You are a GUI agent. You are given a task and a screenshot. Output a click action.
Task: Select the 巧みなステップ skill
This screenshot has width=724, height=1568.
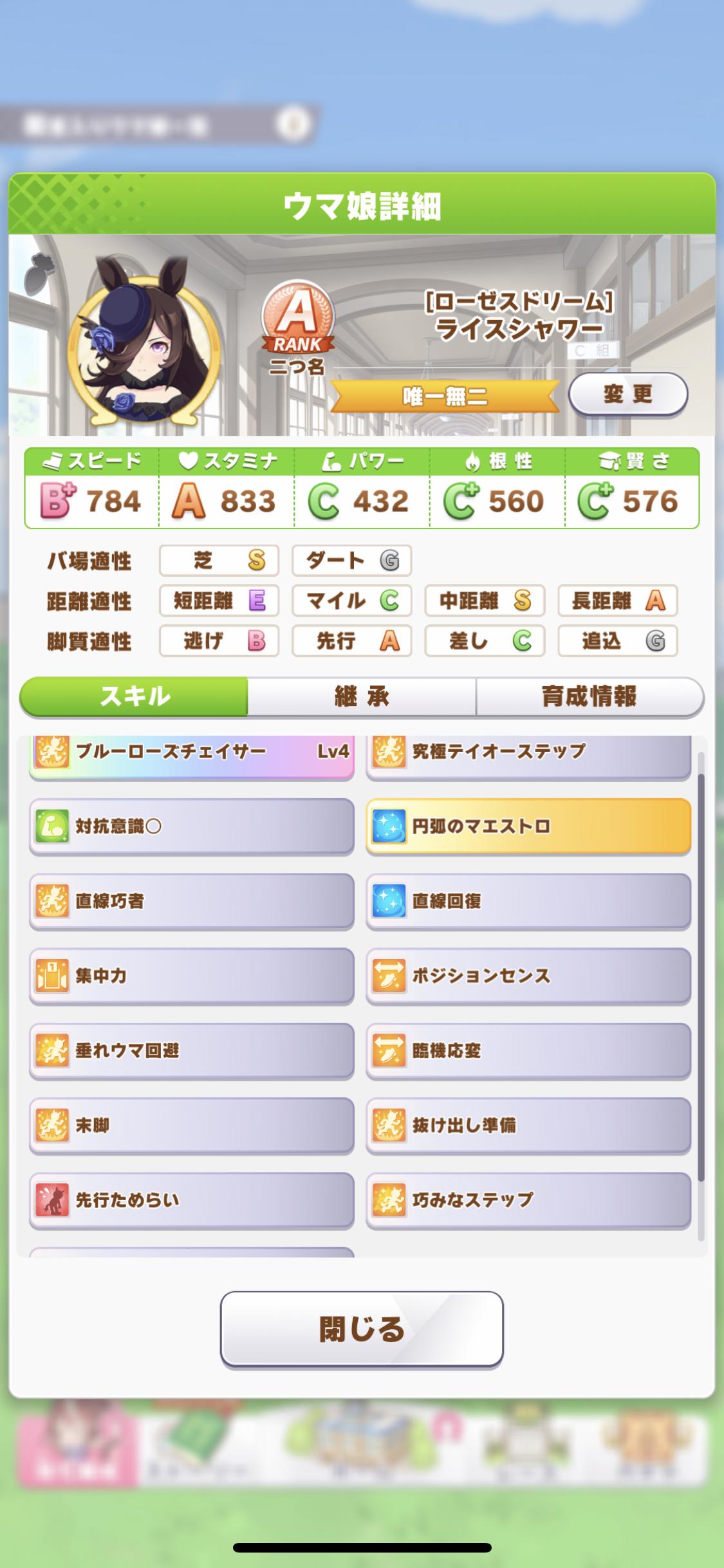click(528, 1200)
